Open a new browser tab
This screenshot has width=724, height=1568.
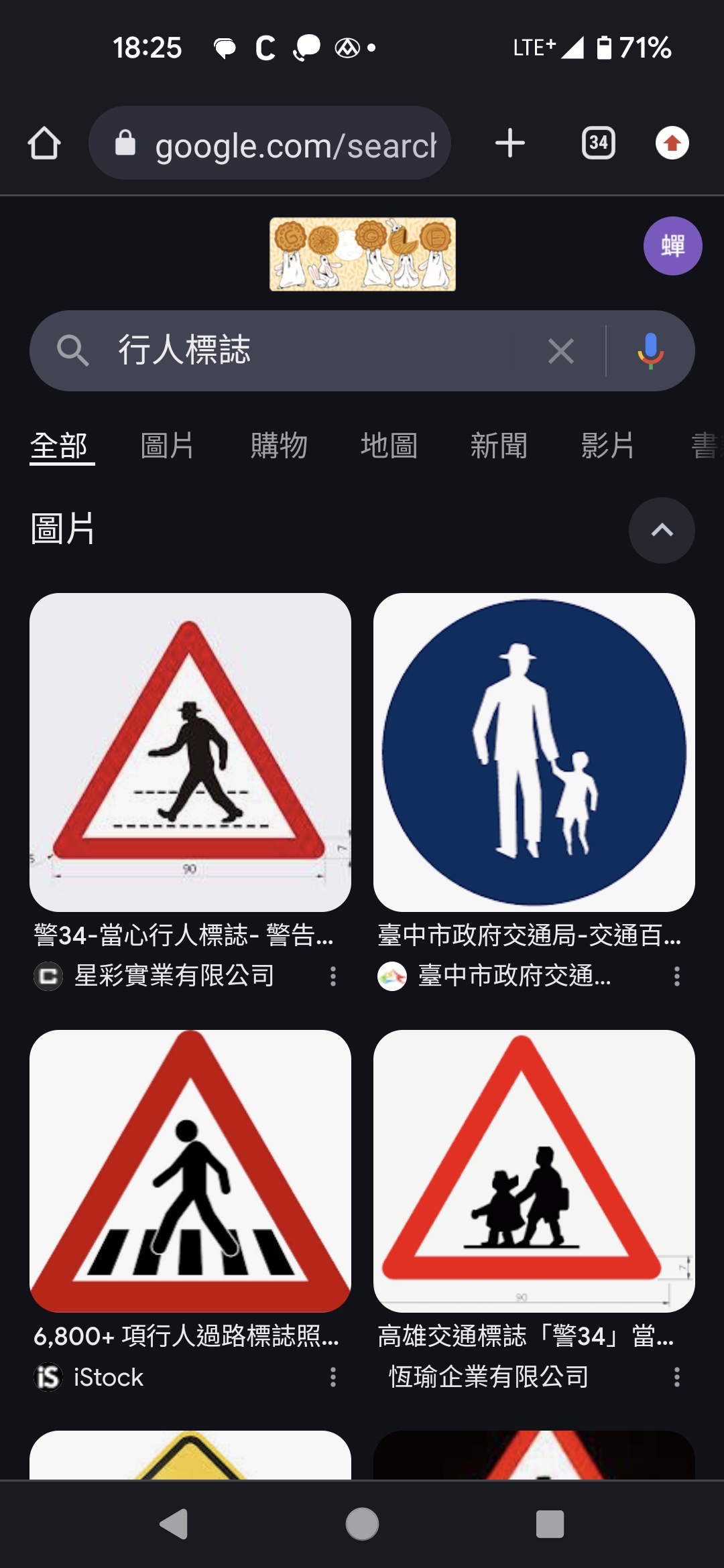(509, 143)
